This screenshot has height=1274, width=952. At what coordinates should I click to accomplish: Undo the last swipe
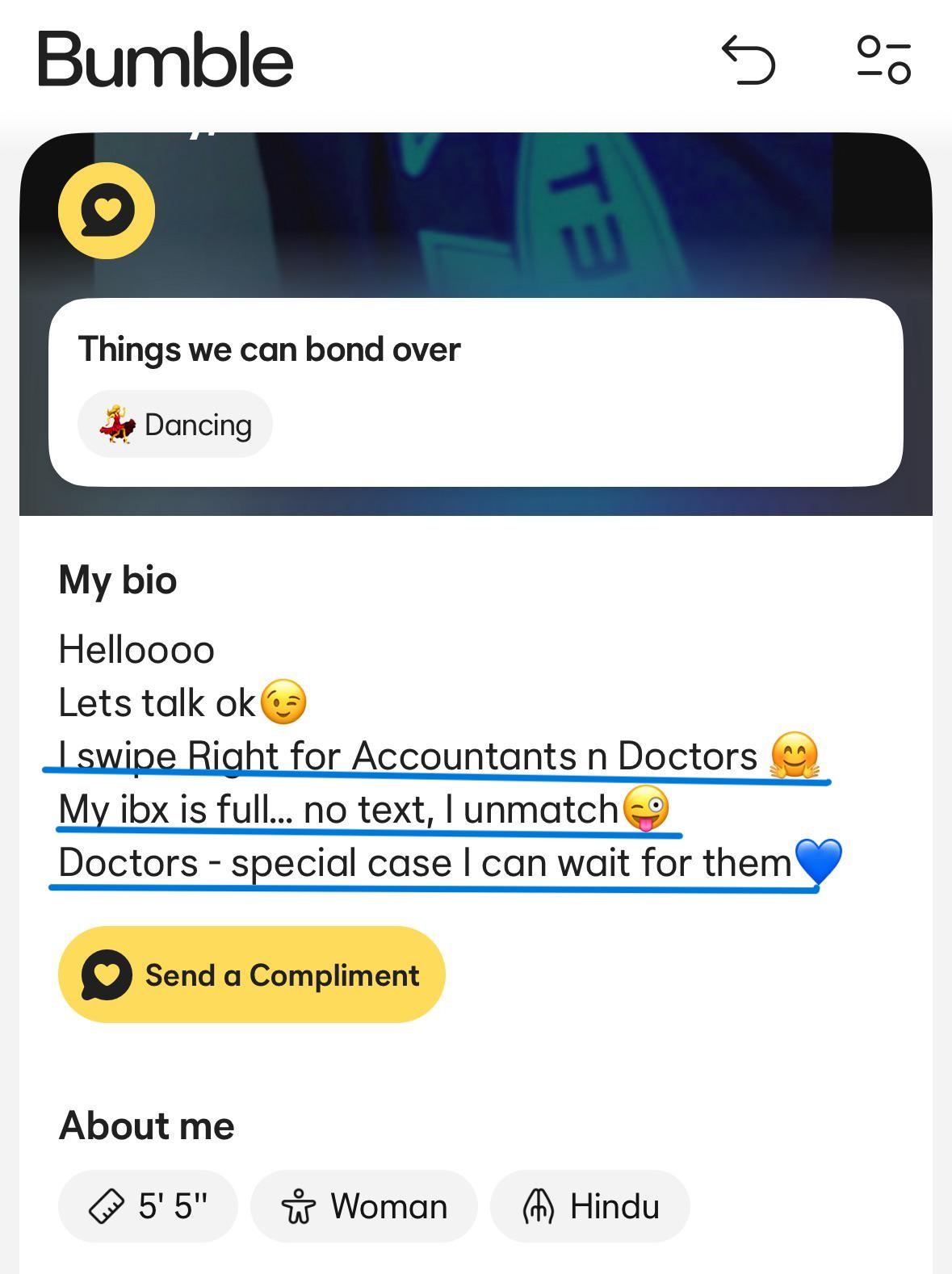click(749, 60)
